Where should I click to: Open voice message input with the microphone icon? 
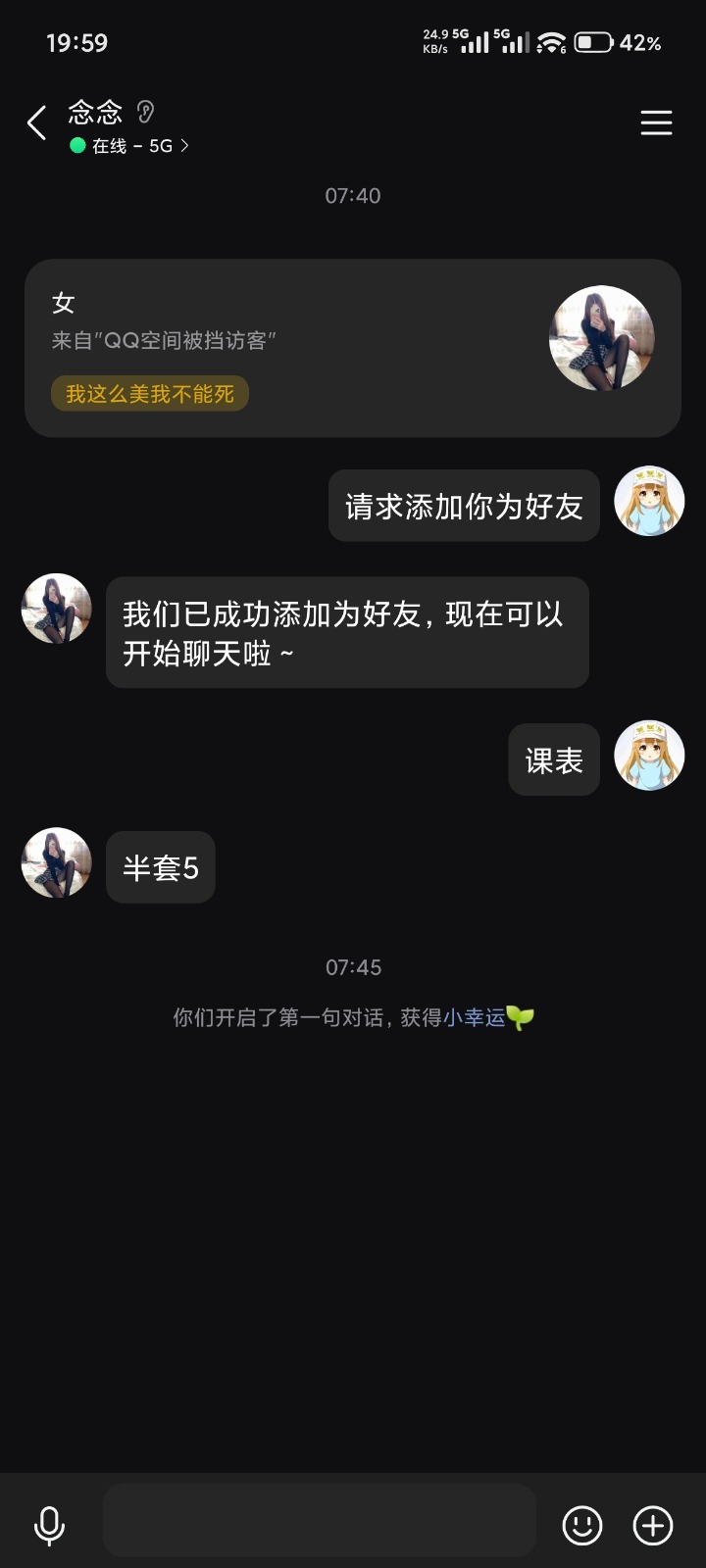(x=48, y=1525)
